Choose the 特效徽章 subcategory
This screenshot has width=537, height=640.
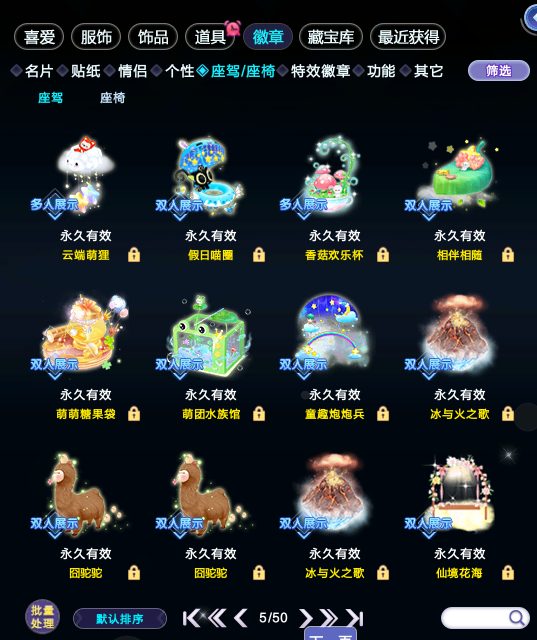(x=320, y=71)
